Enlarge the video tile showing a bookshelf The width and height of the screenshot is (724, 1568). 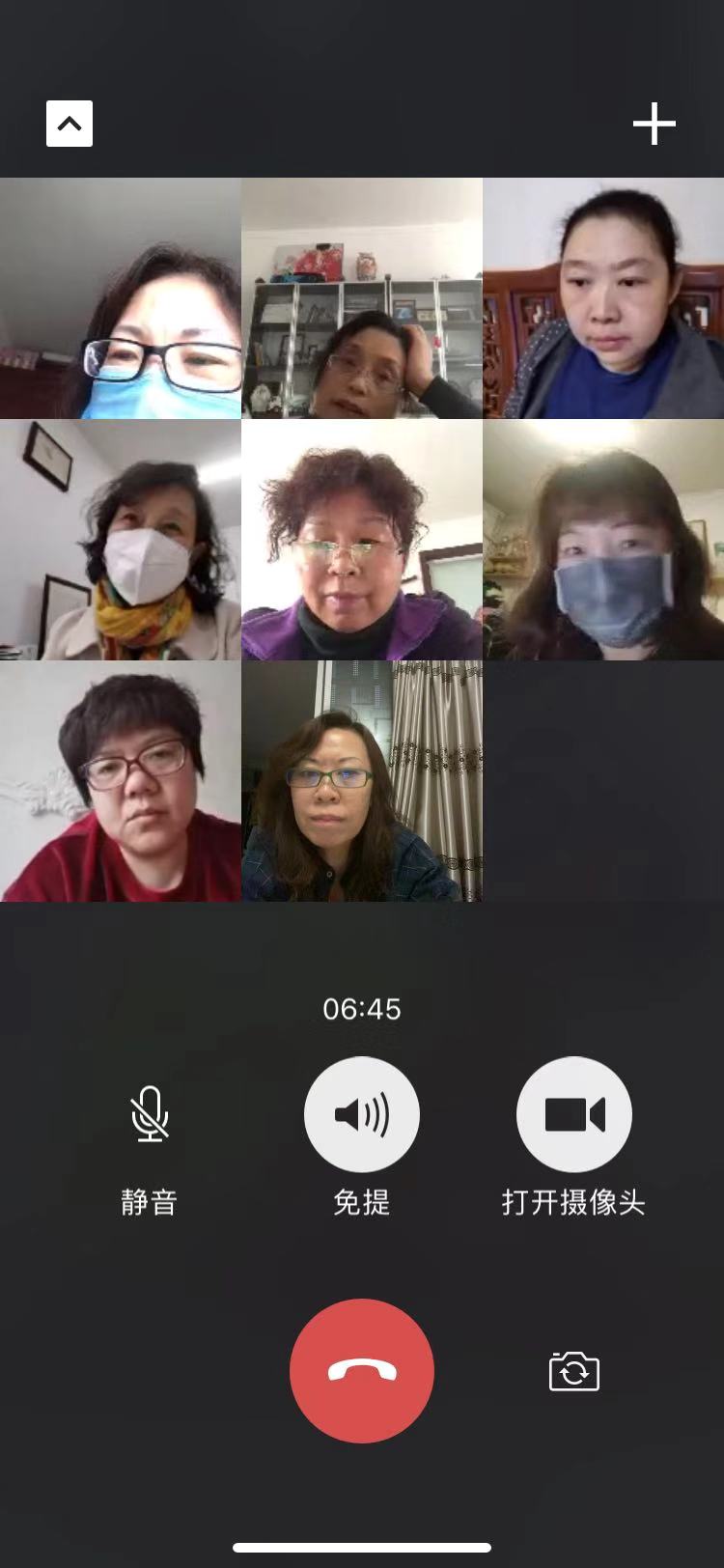tap(362, 298)
